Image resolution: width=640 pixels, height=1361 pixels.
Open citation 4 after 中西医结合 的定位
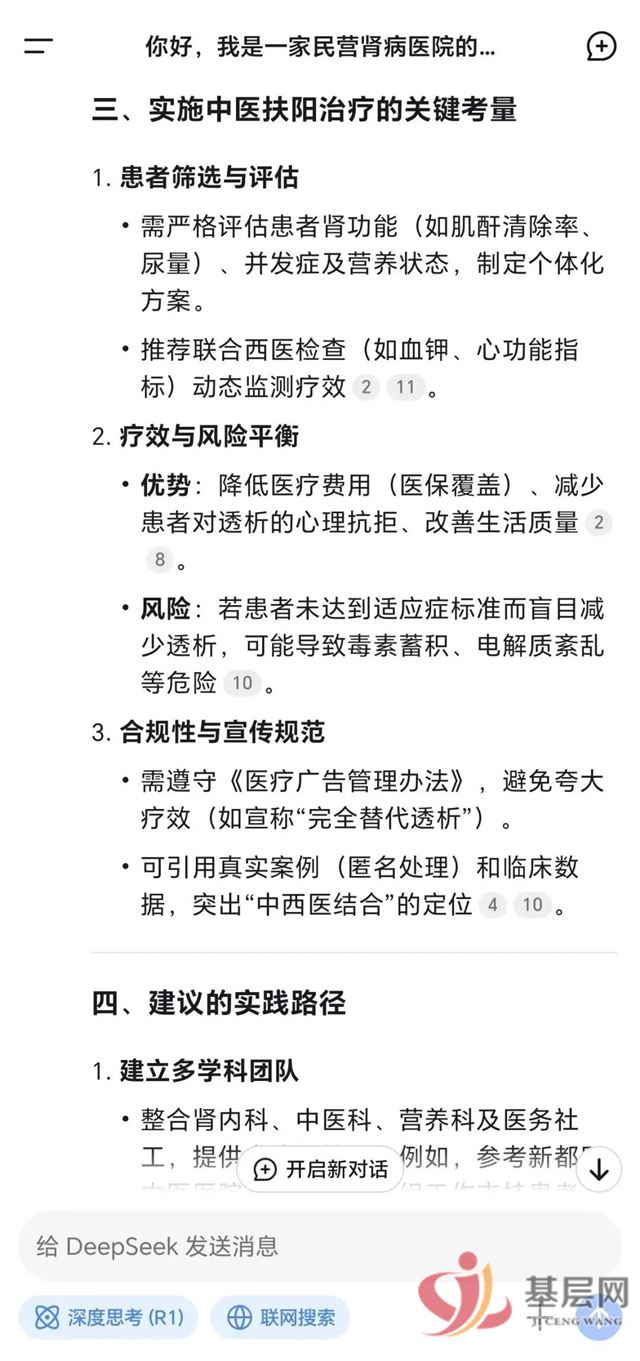point(491,906)
